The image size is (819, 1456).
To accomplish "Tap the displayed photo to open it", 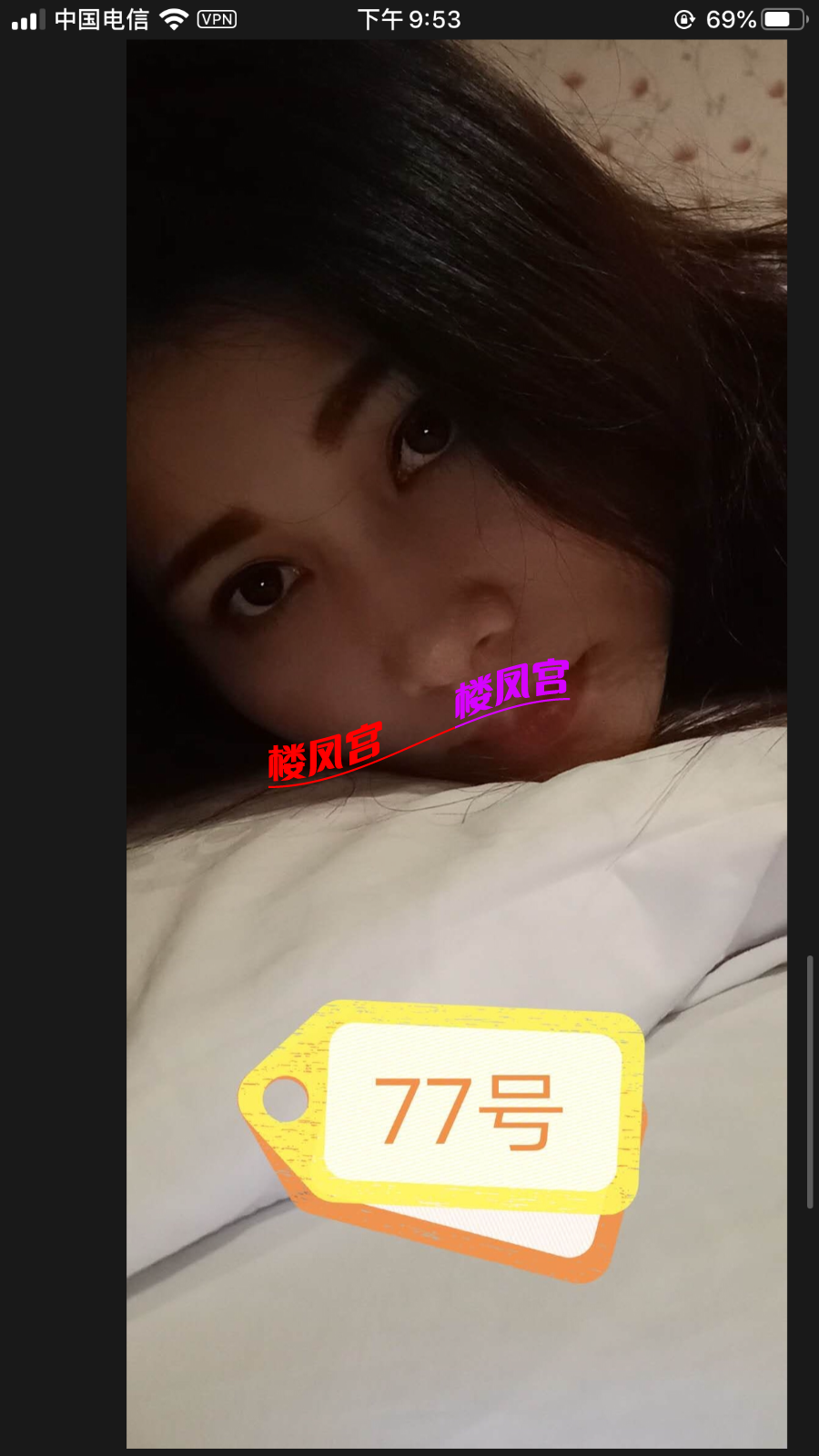I will pyautogui.click(x=456, y=743).
